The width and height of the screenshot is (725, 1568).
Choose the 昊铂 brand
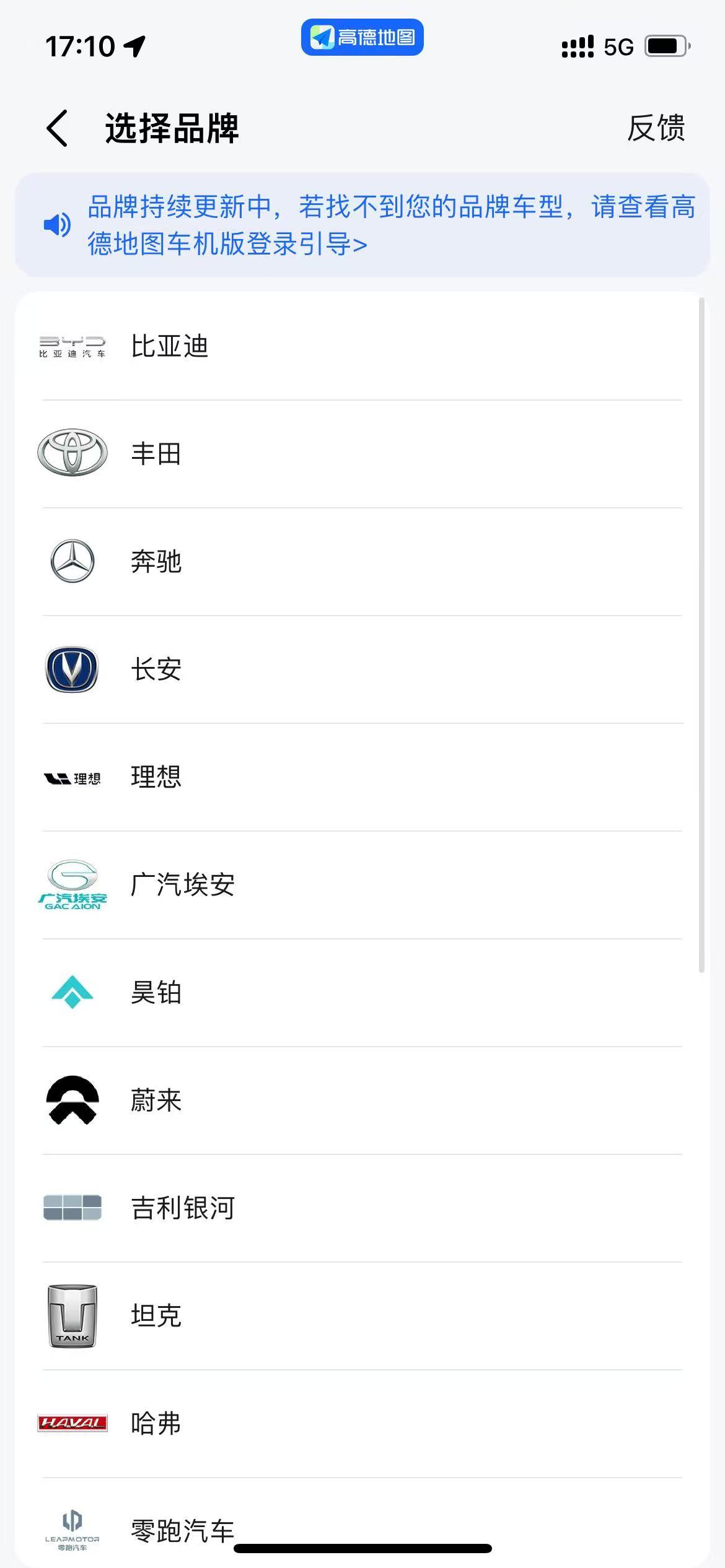click(x=362, y=993)
